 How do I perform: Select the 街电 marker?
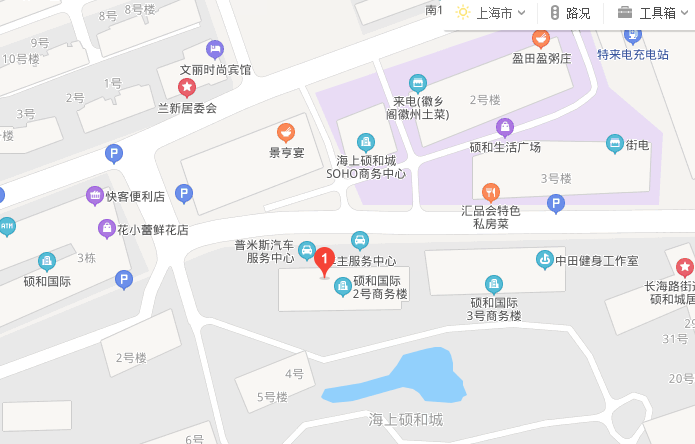tap(615, 144)
